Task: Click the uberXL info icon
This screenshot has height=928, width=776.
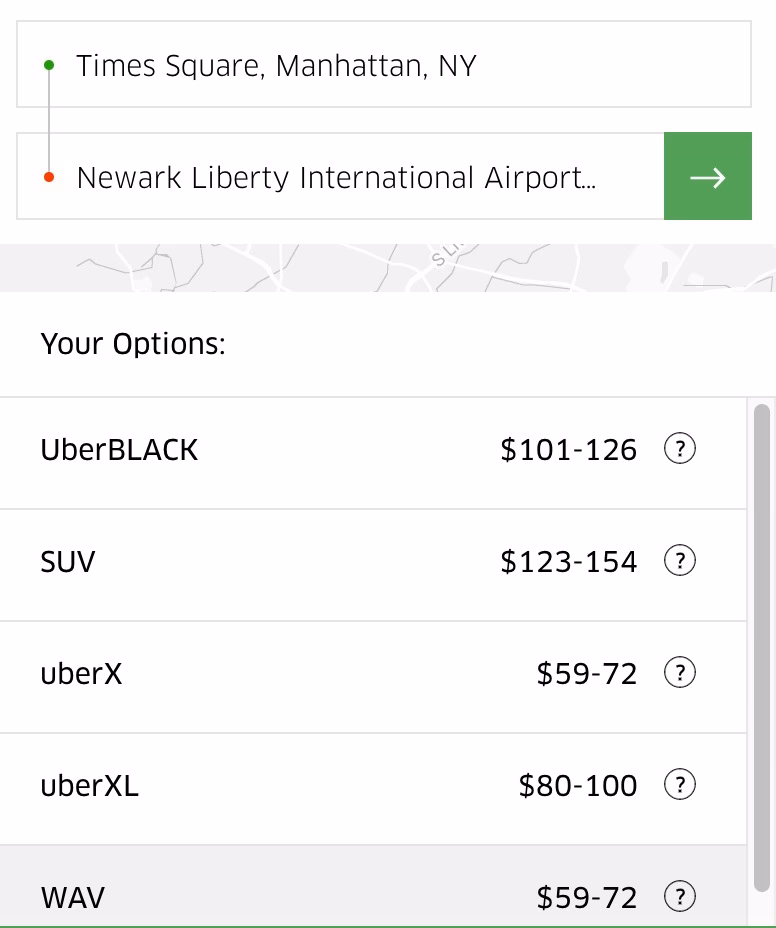Action: (x=679, y=785)
